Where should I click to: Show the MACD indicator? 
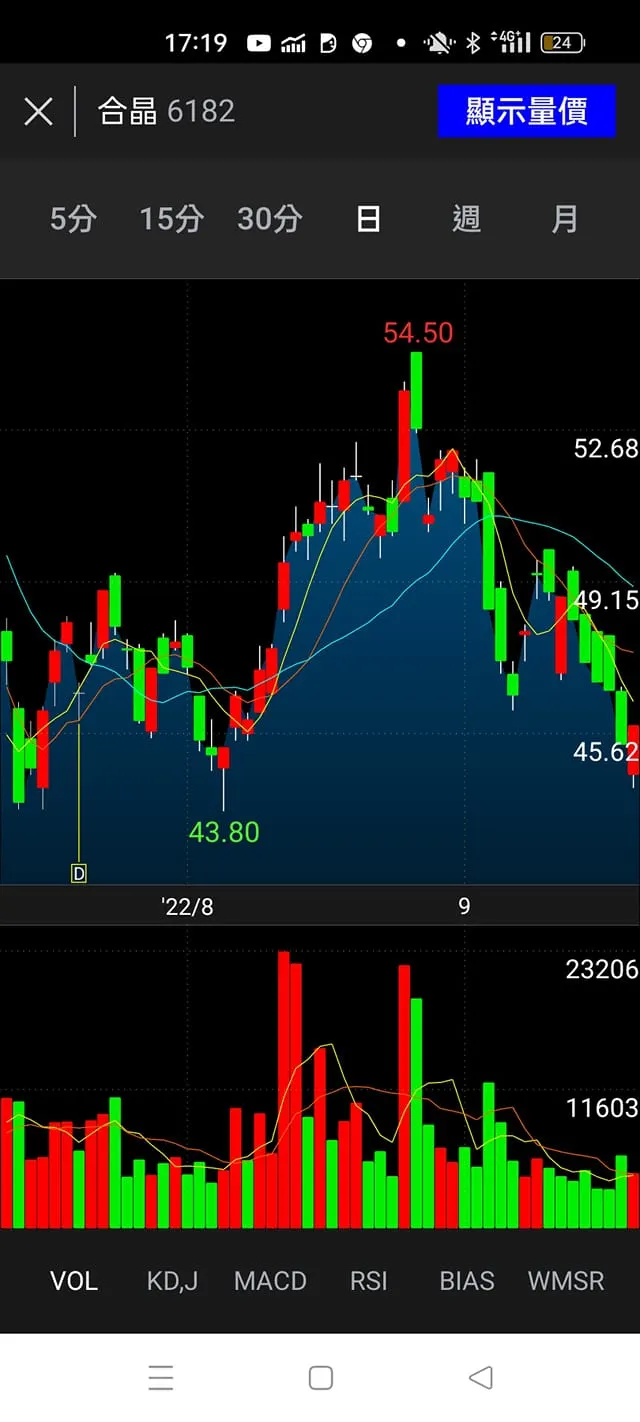click(x=270, y=1281)
